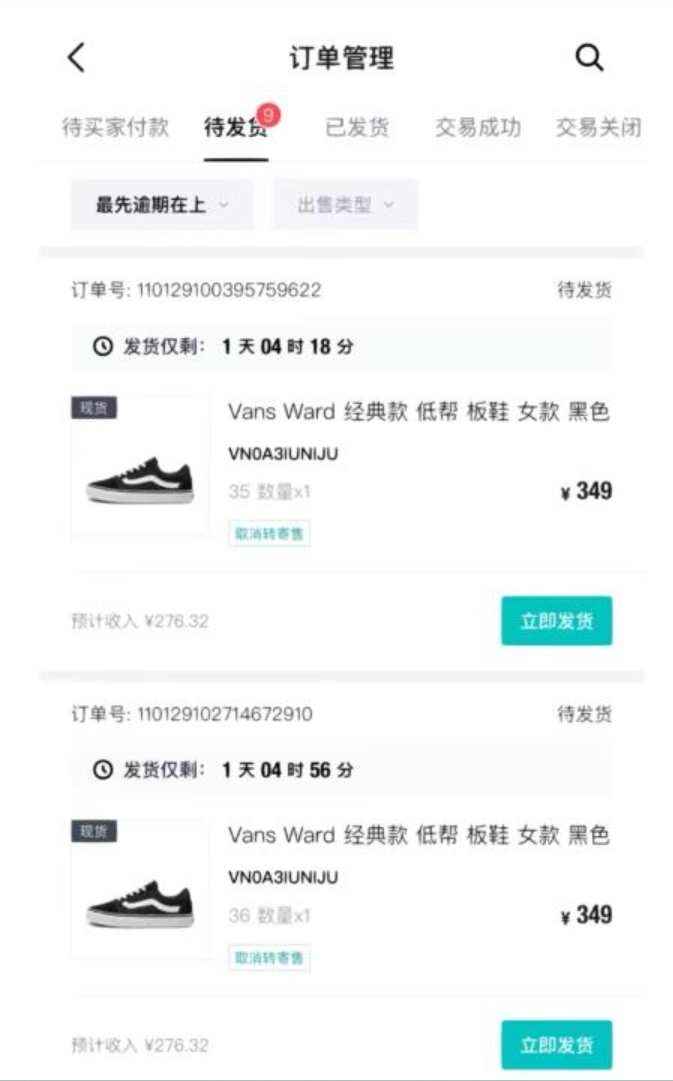Tap 立即发货 for order ending 672910

click(x=556, y=1045)
